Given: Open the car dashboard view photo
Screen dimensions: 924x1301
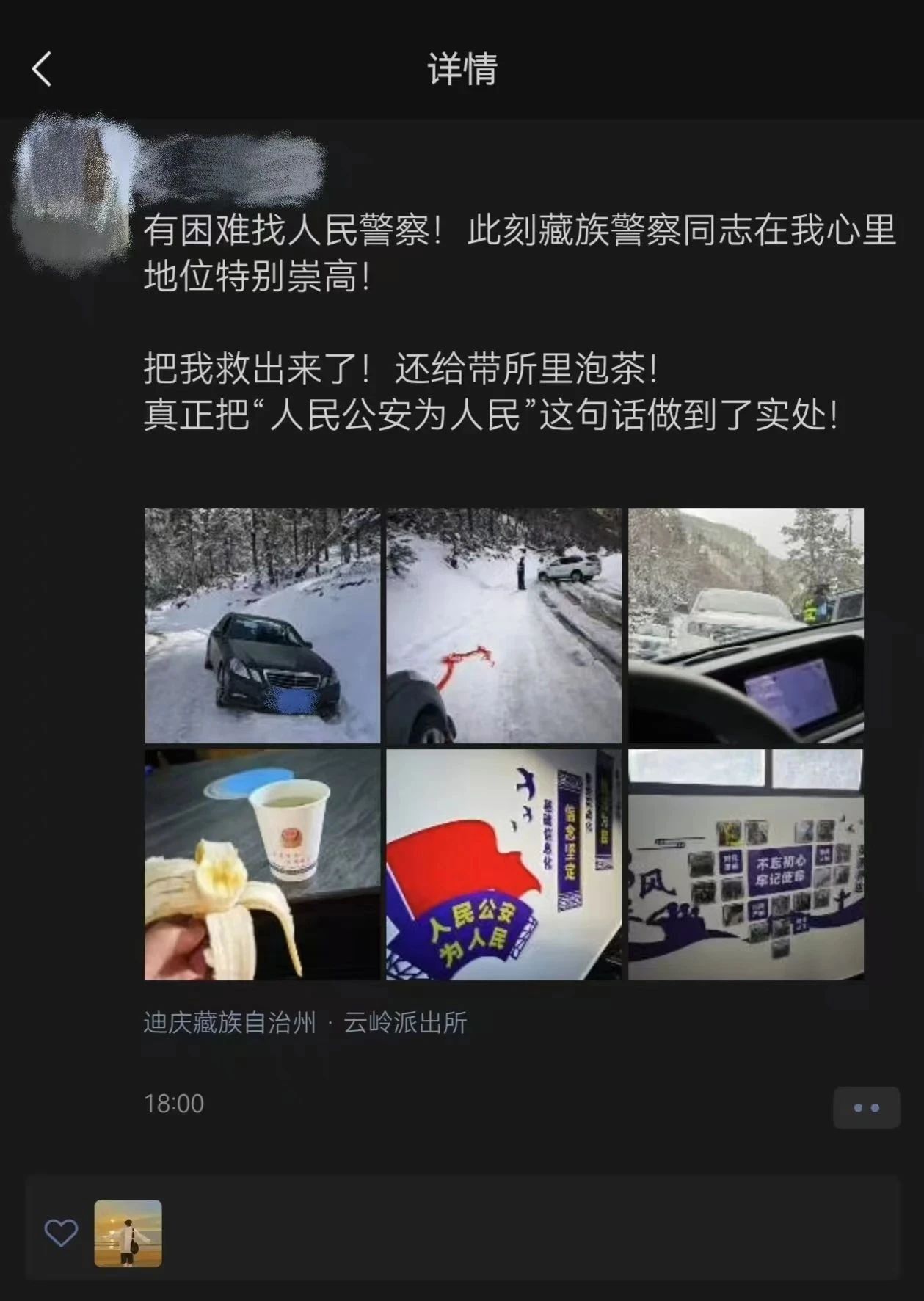Looking at the screenshot, I should tap(746, 625).
